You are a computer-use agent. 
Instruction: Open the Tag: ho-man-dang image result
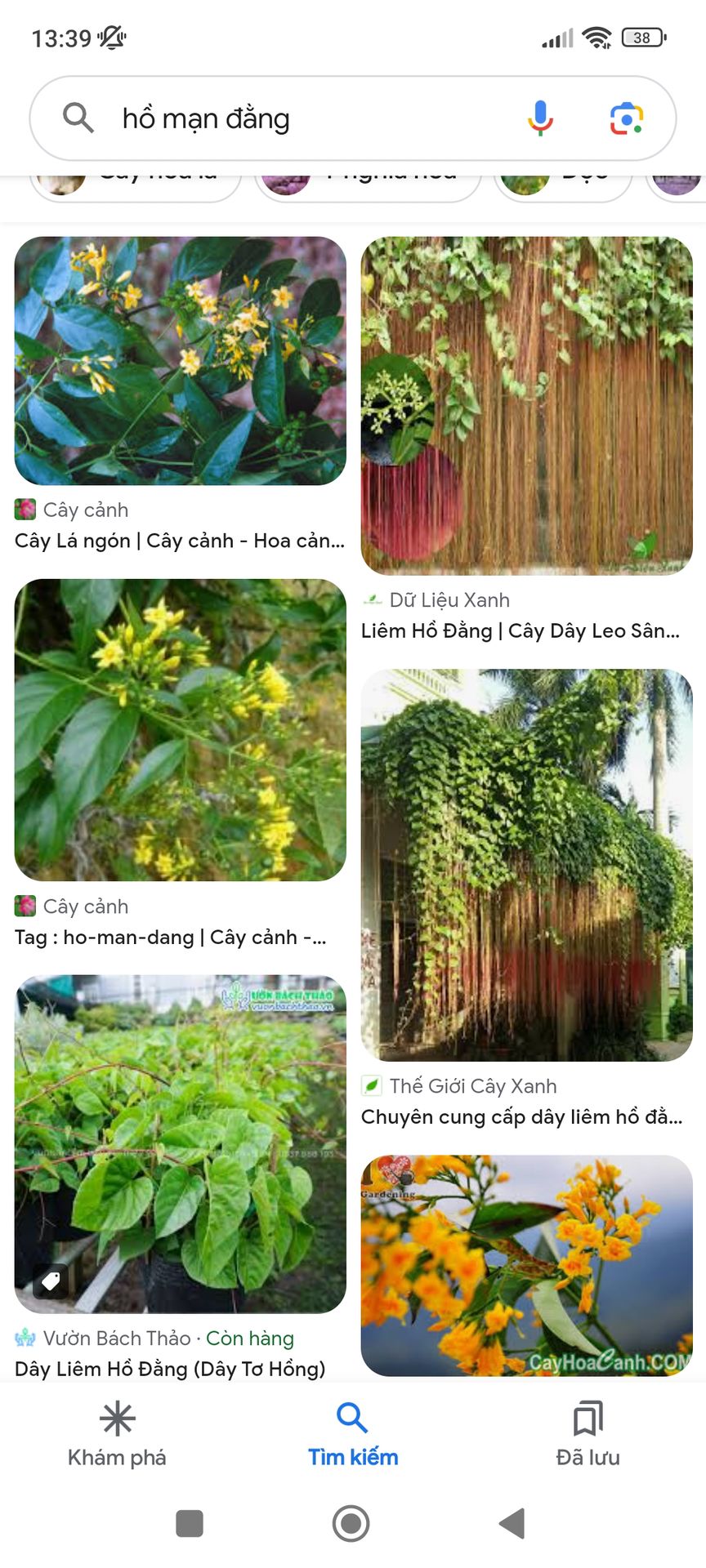coord(180,729)
